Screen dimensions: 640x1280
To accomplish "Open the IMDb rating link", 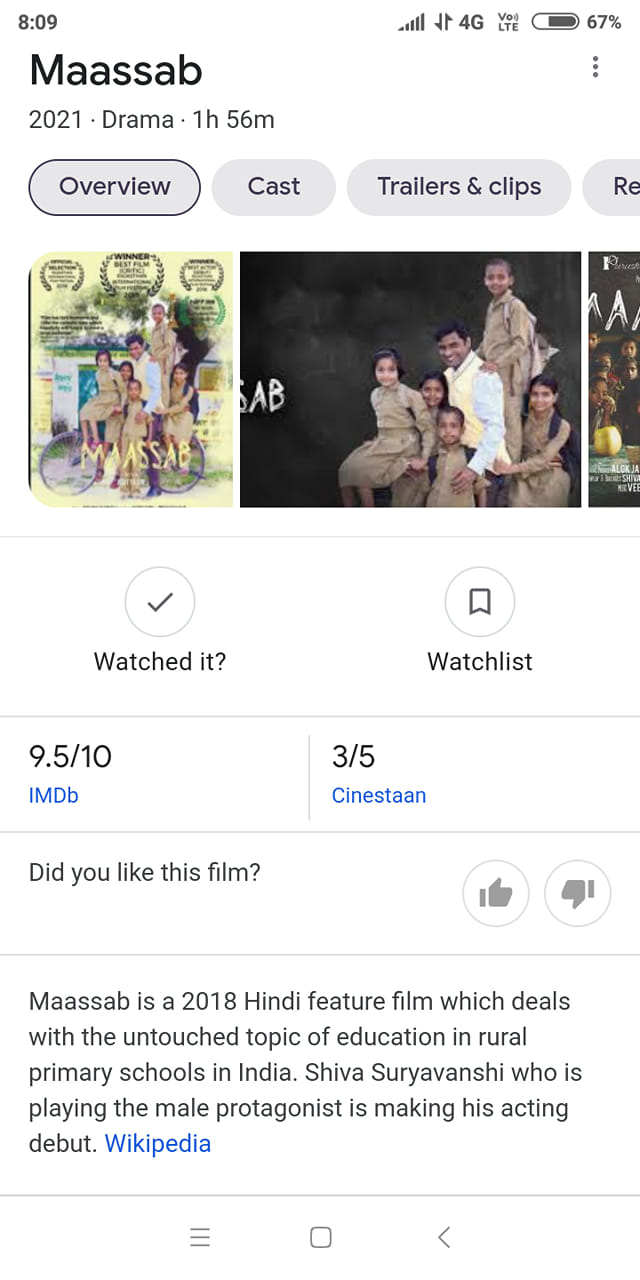I will click(54, 795).
